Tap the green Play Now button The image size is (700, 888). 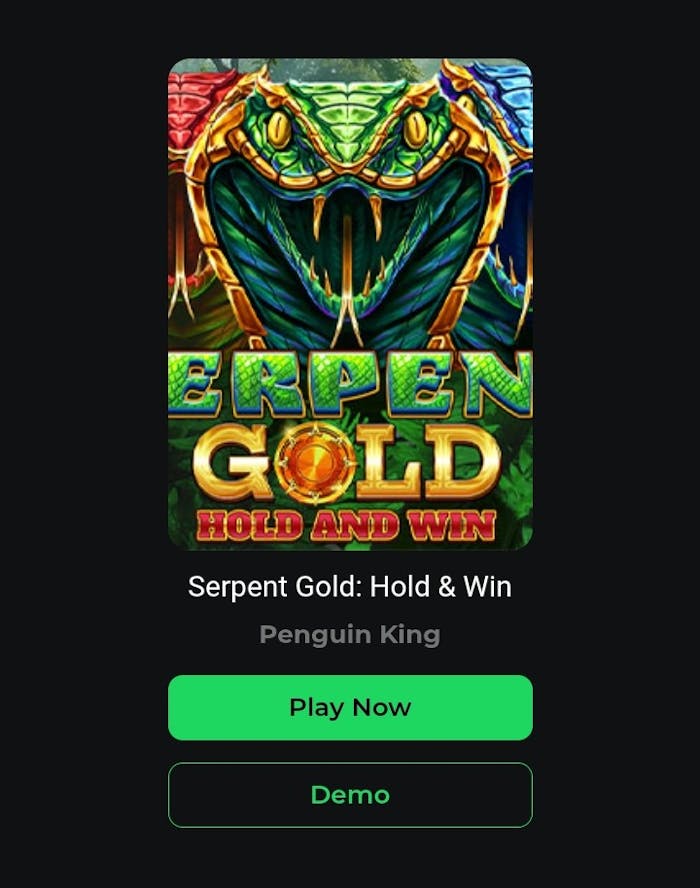(x=350, y=707)
